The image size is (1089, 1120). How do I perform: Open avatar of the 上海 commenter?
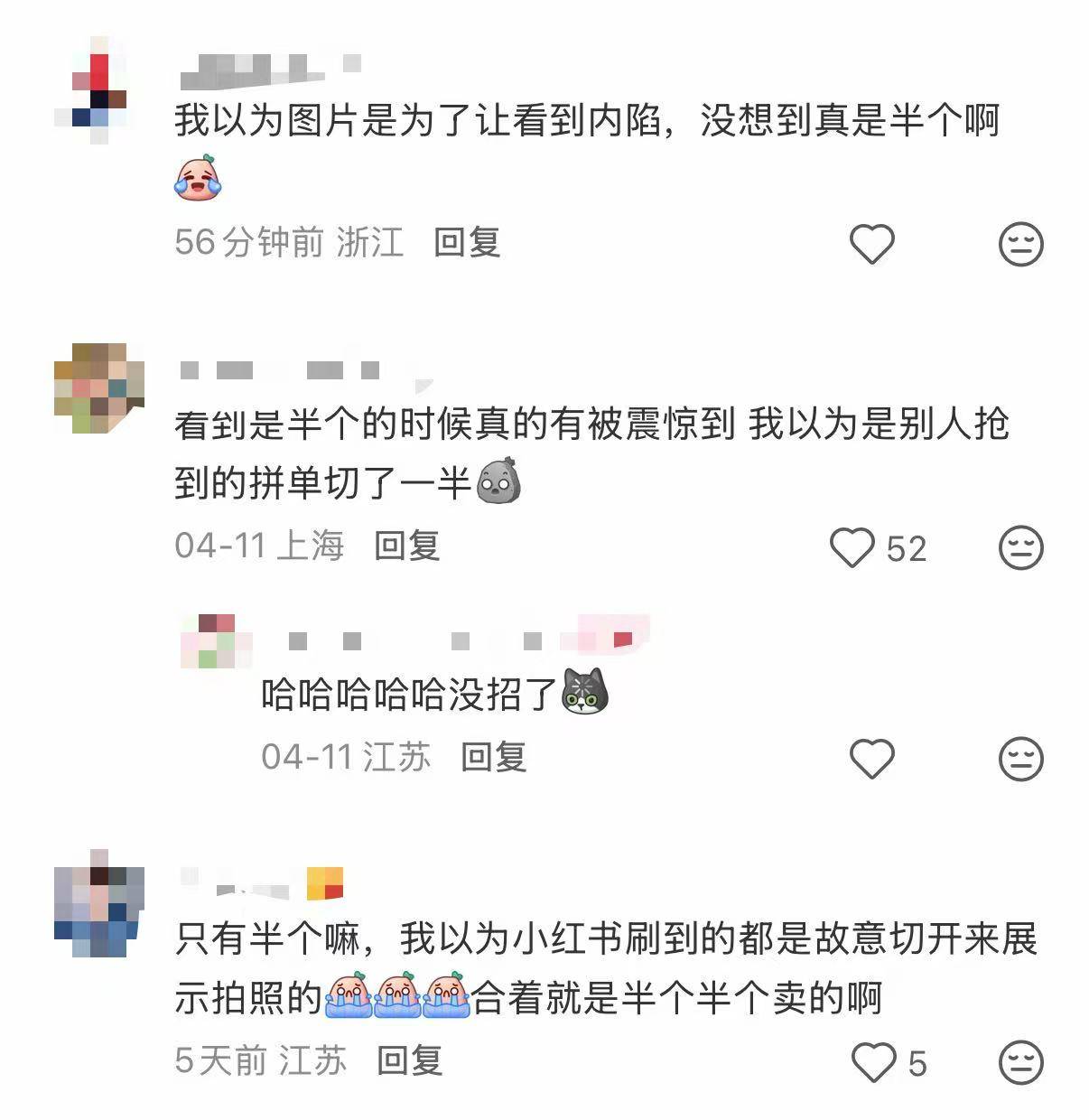pyautogui.click(x=98, y=388)
